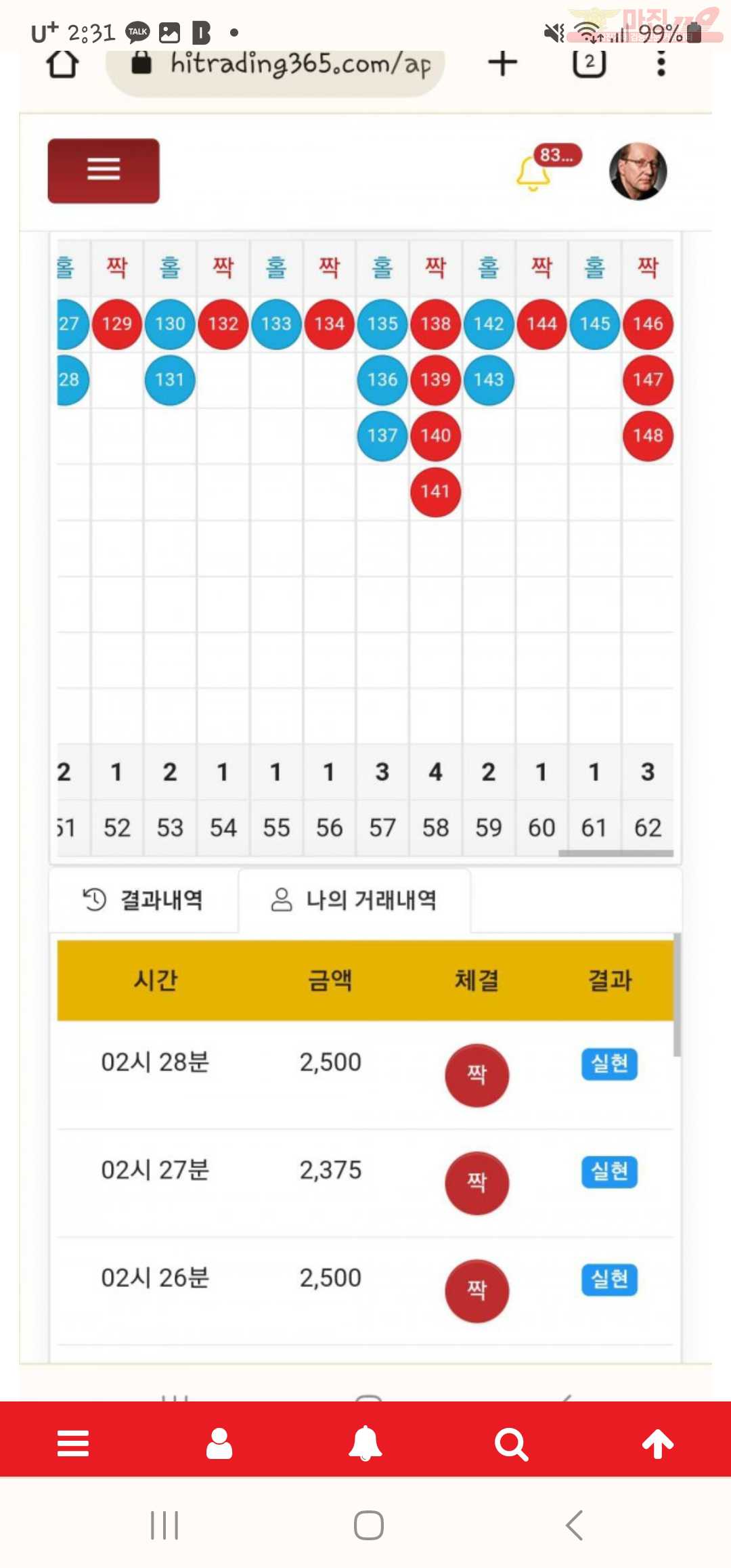Image resolution: width=731 pixels, height=1568 pixels.
Task: Open the red hamburger menu button
Action: point(104,171)
